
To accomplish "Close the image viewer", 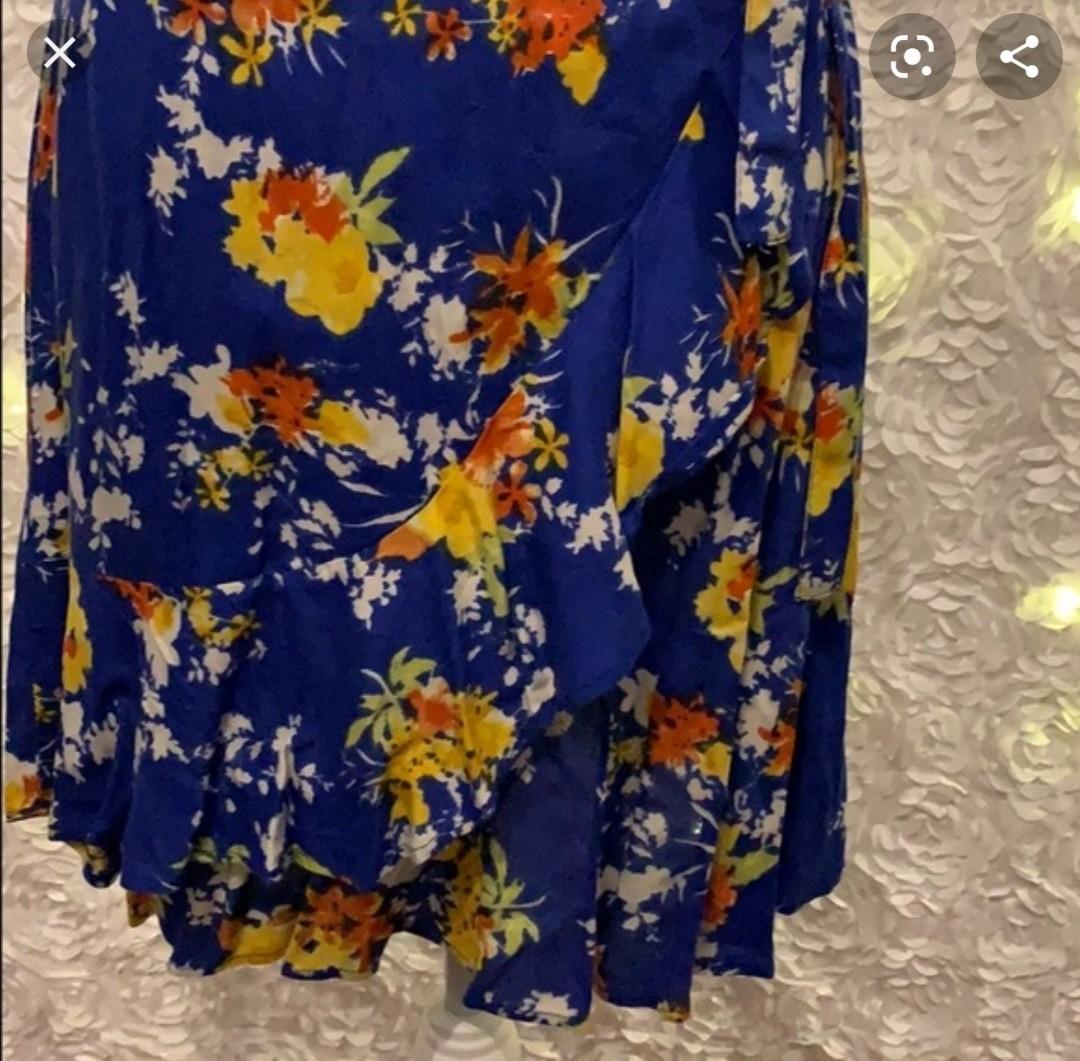I will point(59,53).
